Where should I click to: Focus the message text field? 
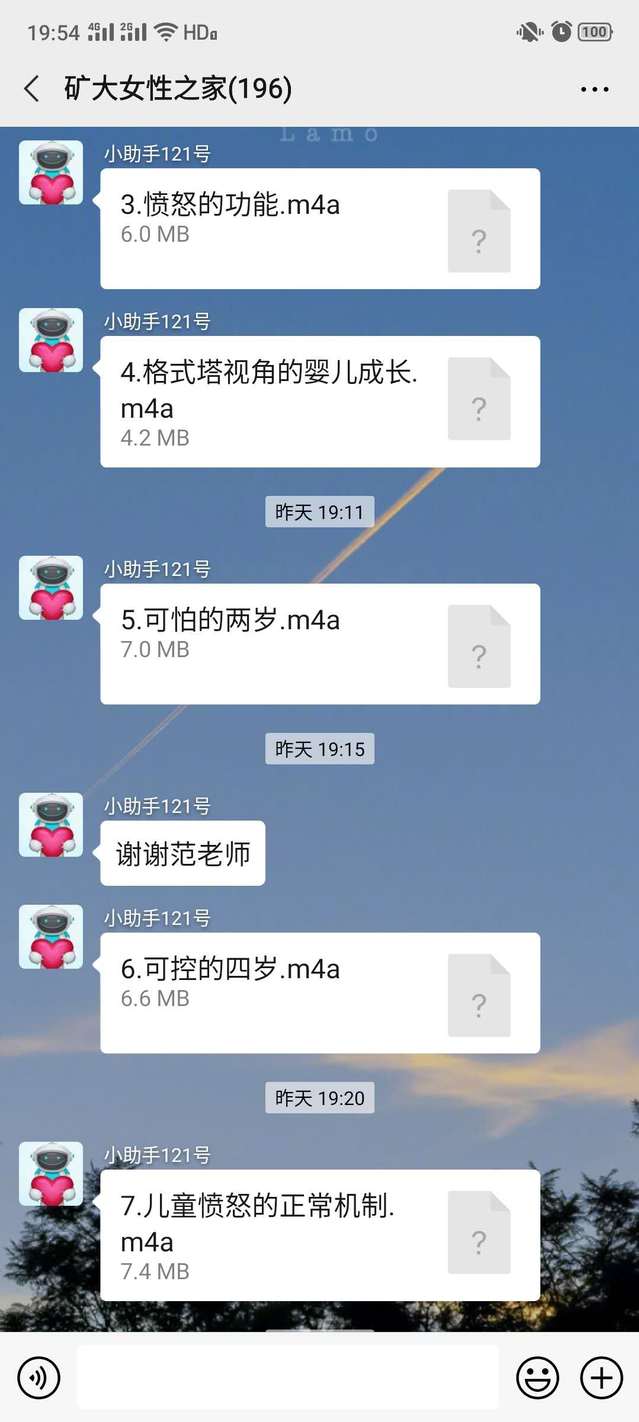point(287,1378)
